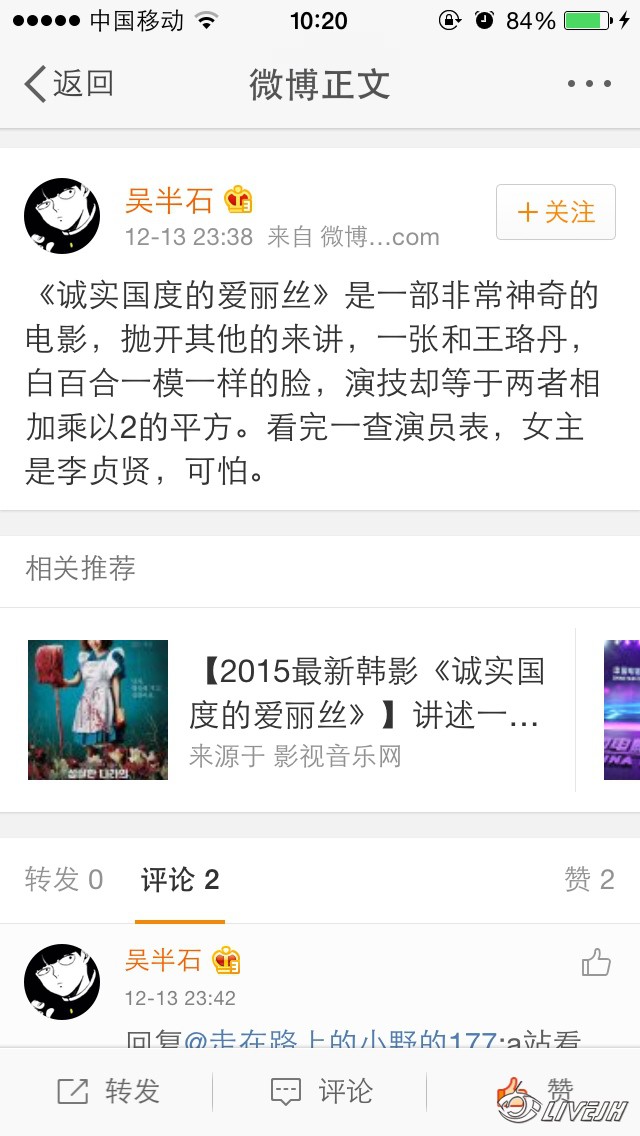The width and height of the screenshot is (640, 1136).
Task: Follow 吴半石 with the 关注 button
Action: coord(555,212)
